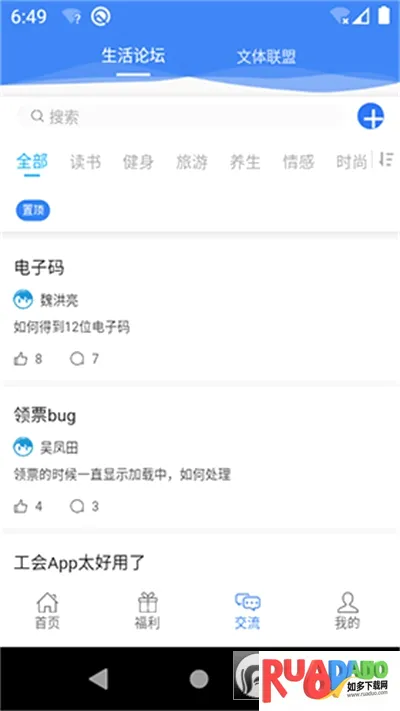Viewport: 400px width, 711px height.
Task: Filter posts by 健身
Action: [x=138, y=161]
